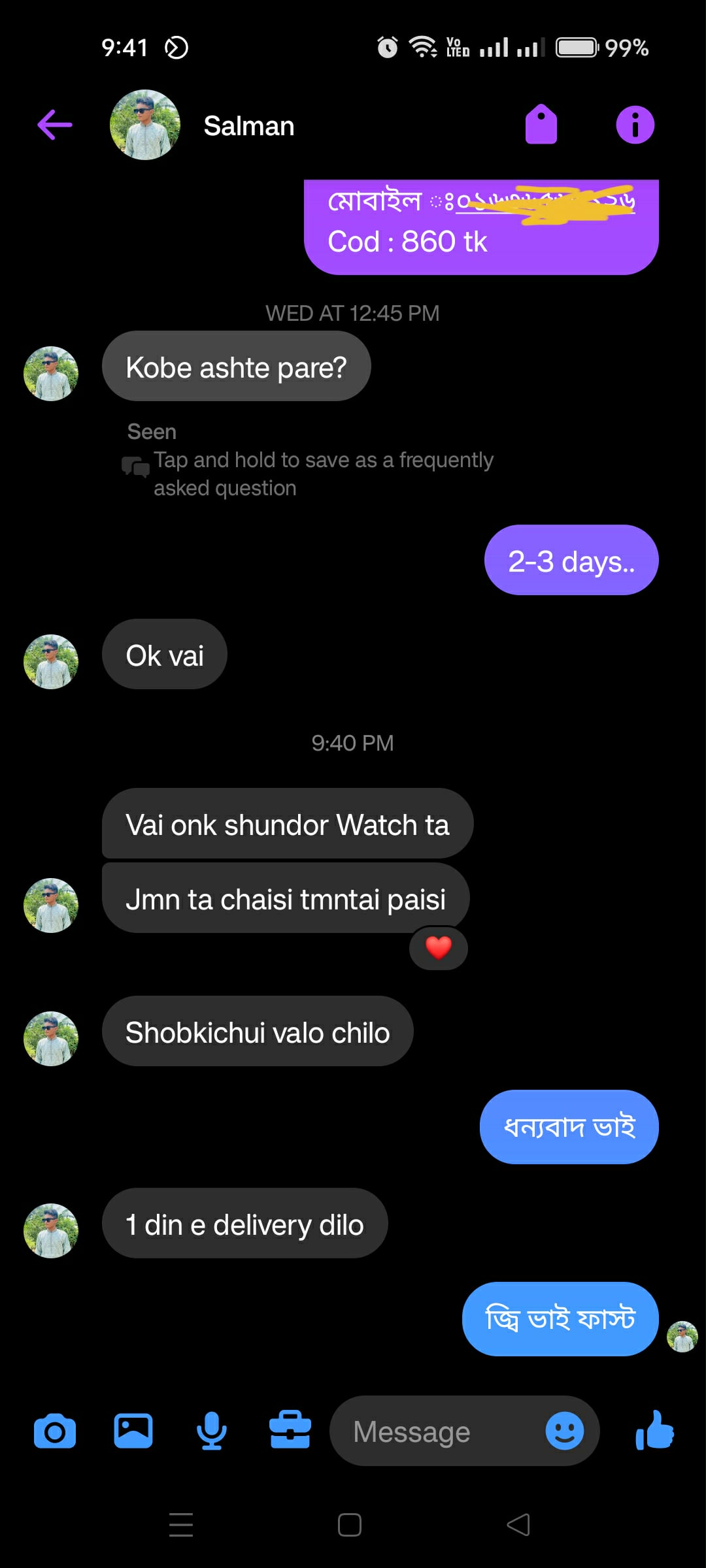Tap the system back button
The width and height of the screenshot is (706, 1568).
coord(518,1525)
